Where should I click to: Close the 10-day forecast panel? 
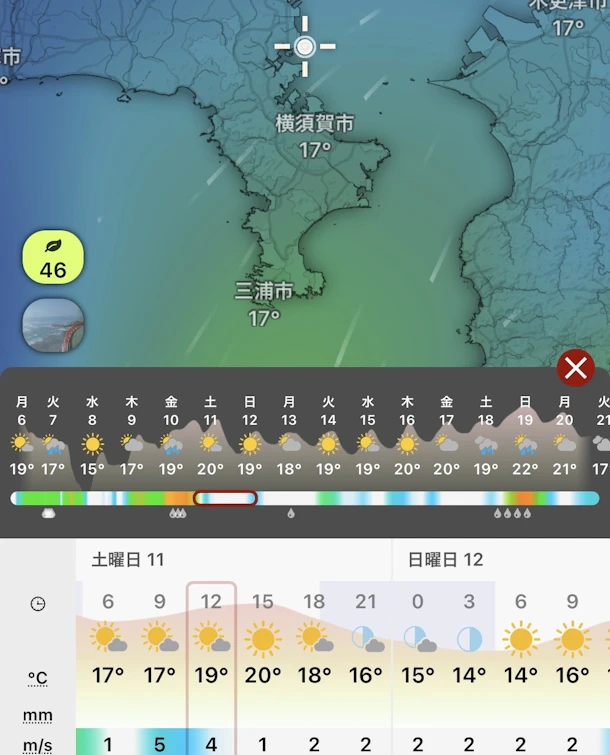pos(576,368)
